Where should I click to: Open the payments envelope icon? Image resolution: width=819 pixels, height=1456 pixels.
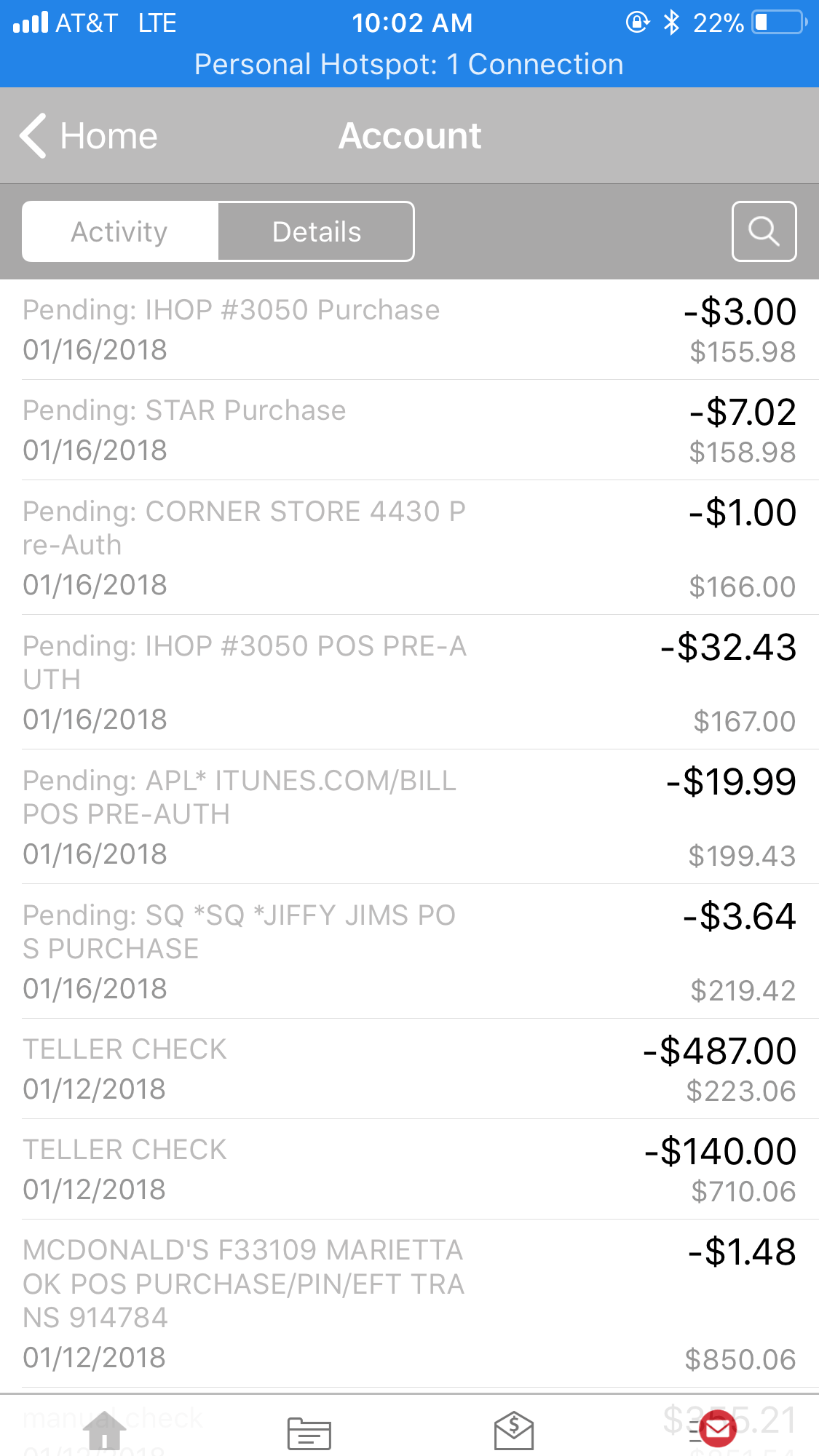tap(514, 1431)
